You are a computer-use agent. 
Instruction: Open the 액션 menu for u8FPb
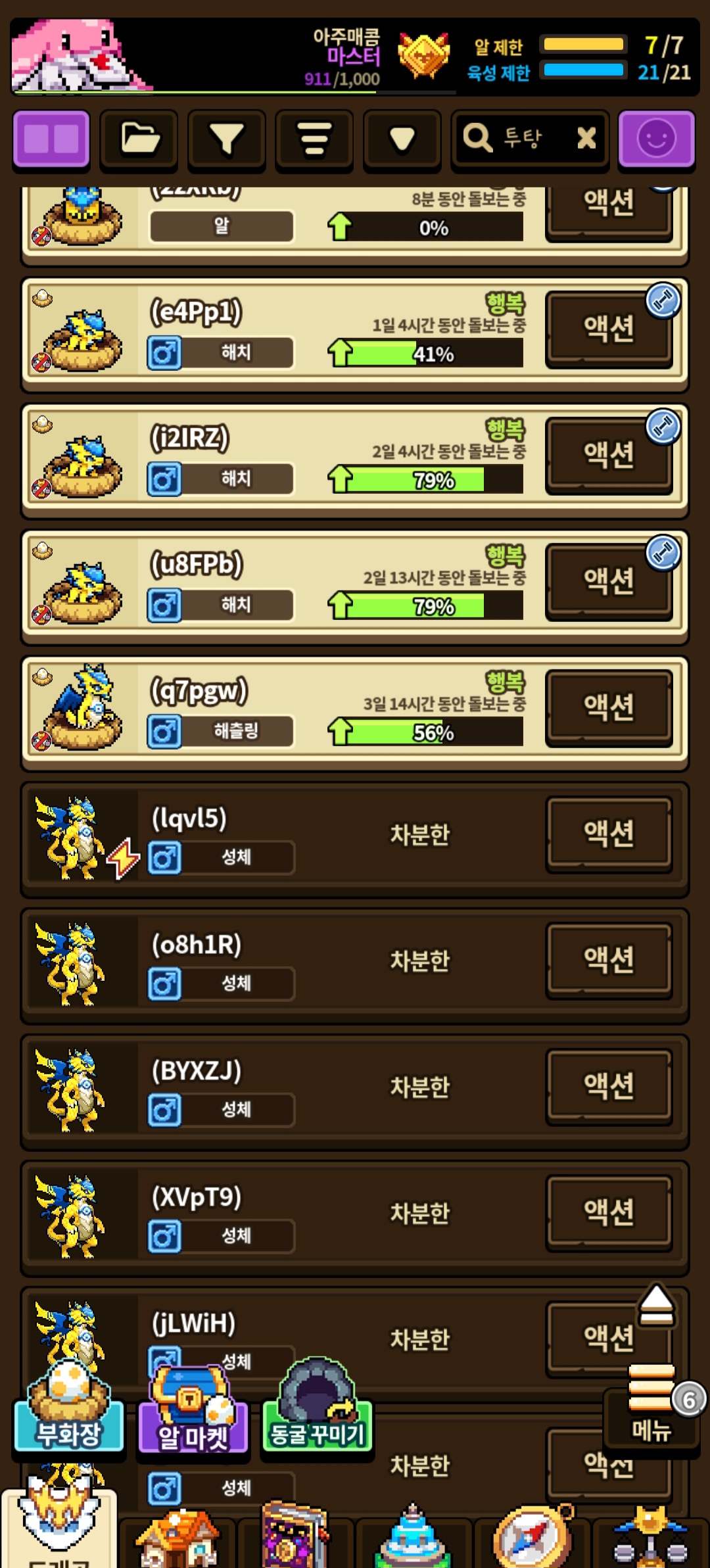(x=609, y=581)
